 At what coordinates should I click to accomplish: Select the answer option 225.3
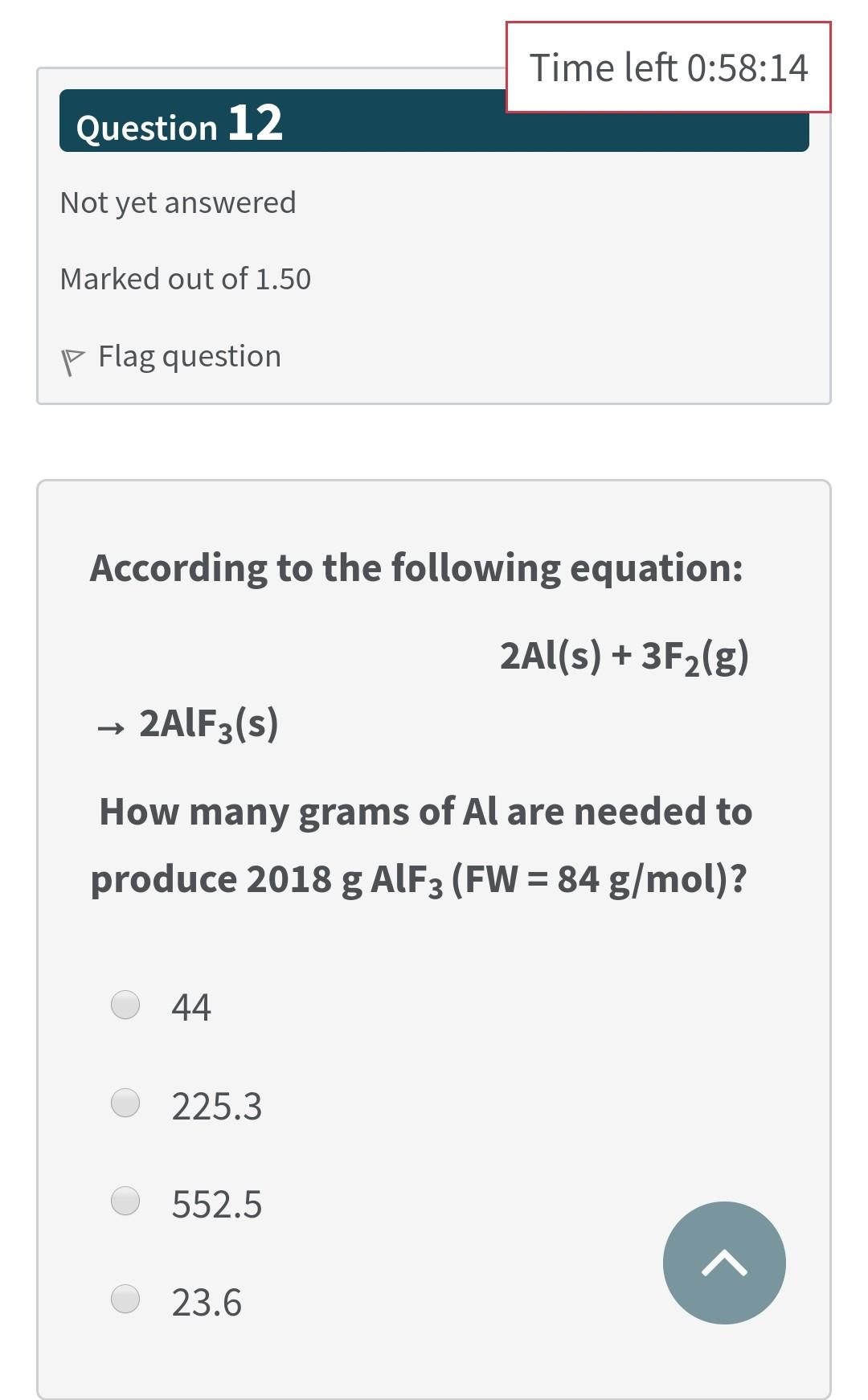coord(125,1104)
